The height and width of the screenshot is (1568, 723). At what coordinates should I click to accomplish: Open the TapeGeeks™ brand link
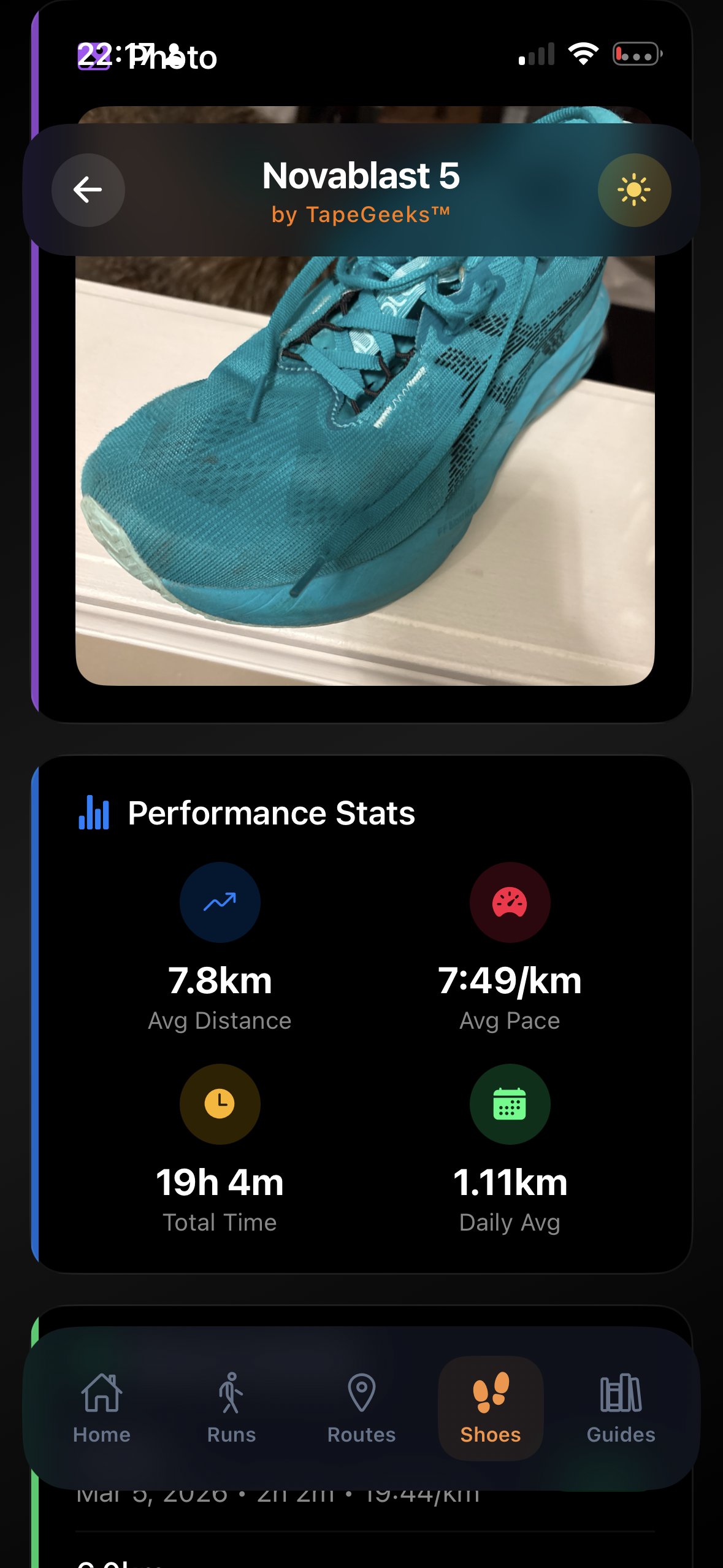coord(361,214)
